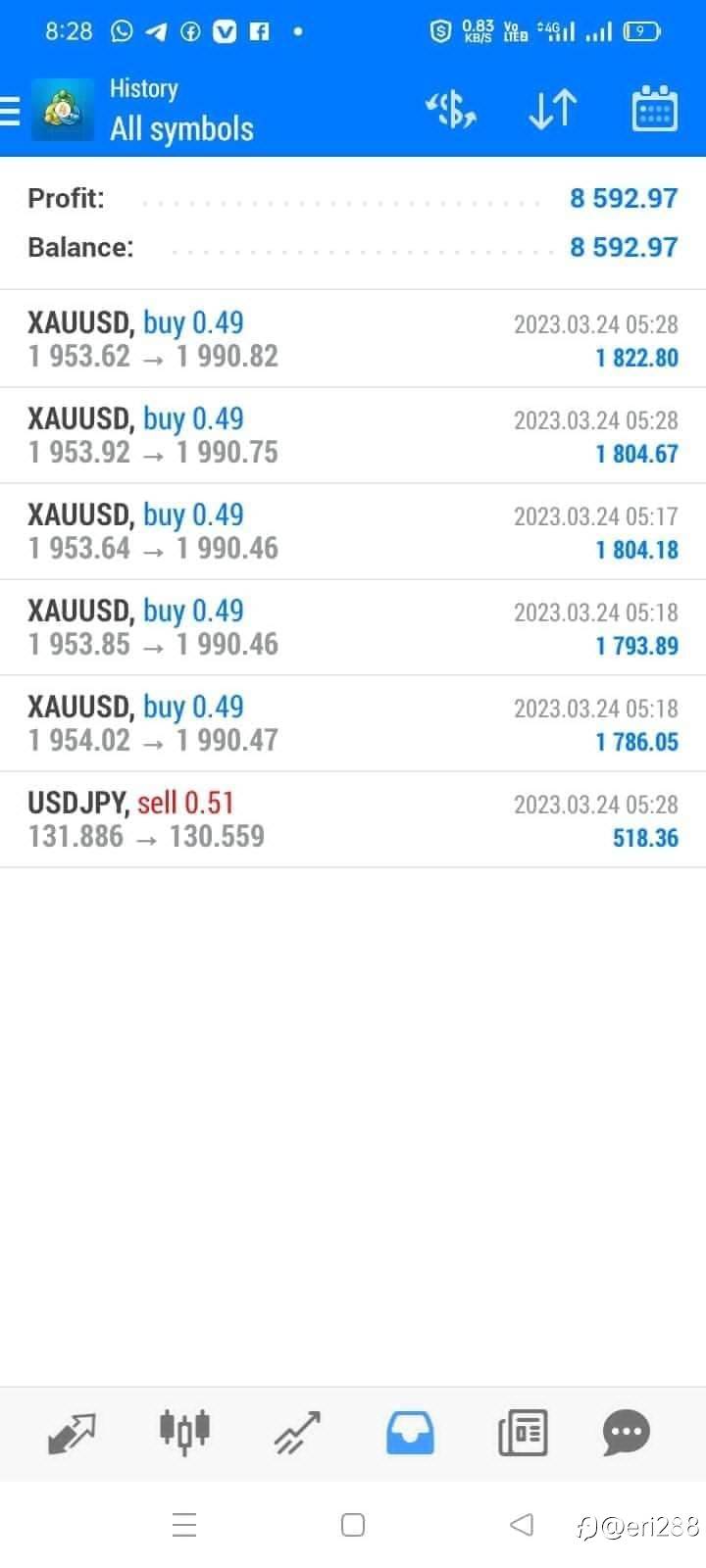The image size is (706, 1568).
Task: Open the calendar date range picker
Action: click(x=654, y=109)
